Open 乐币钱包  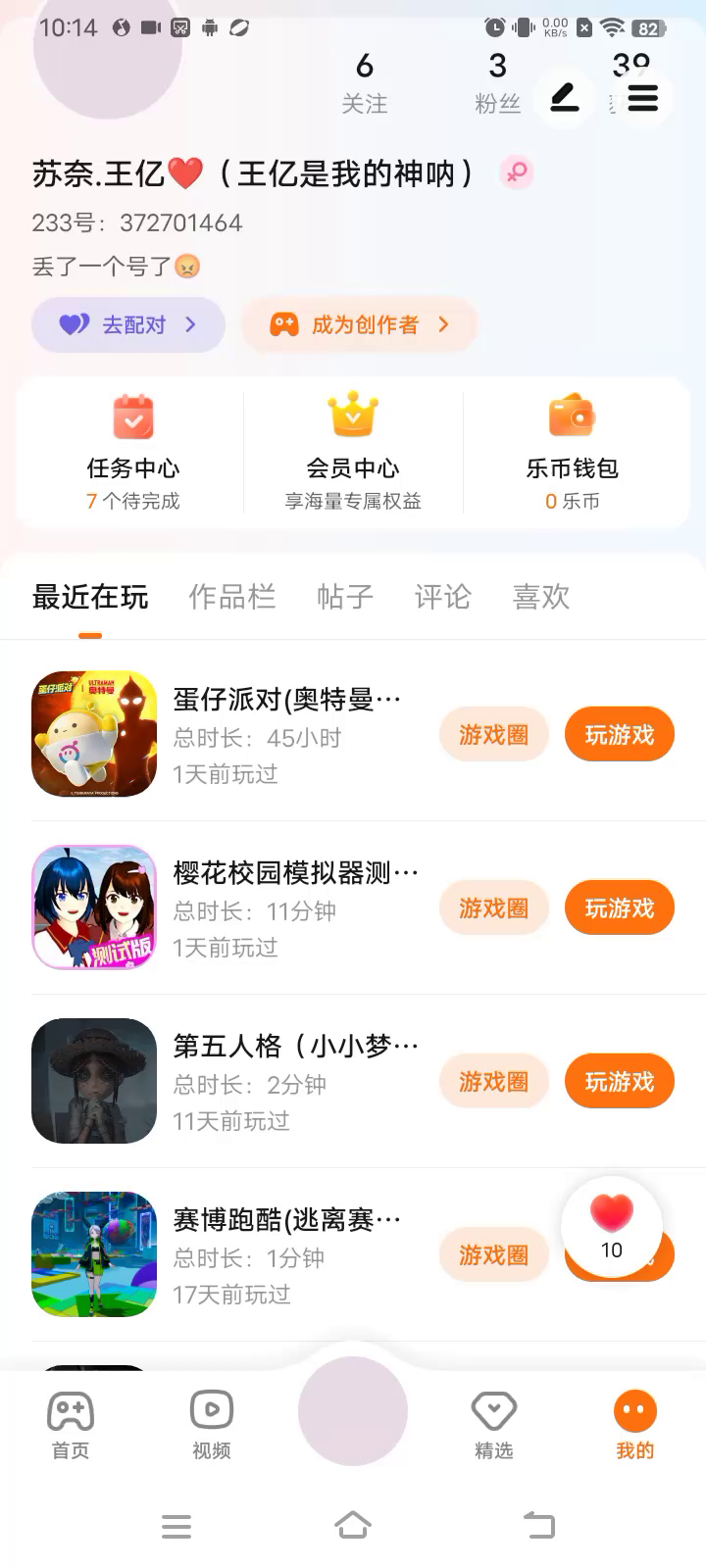[573, 452]
